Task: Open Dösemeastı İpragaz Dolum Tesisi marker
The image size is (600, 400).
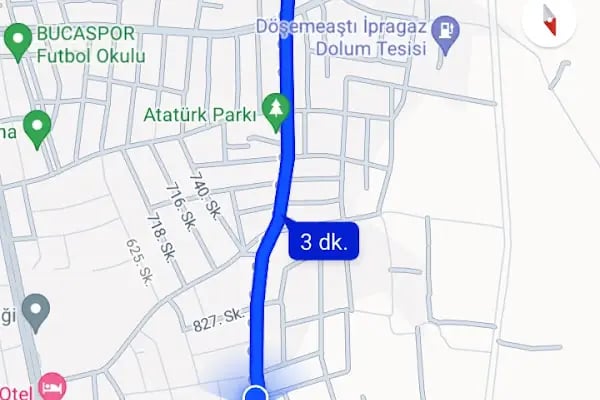Action: [x=449, y=29]
